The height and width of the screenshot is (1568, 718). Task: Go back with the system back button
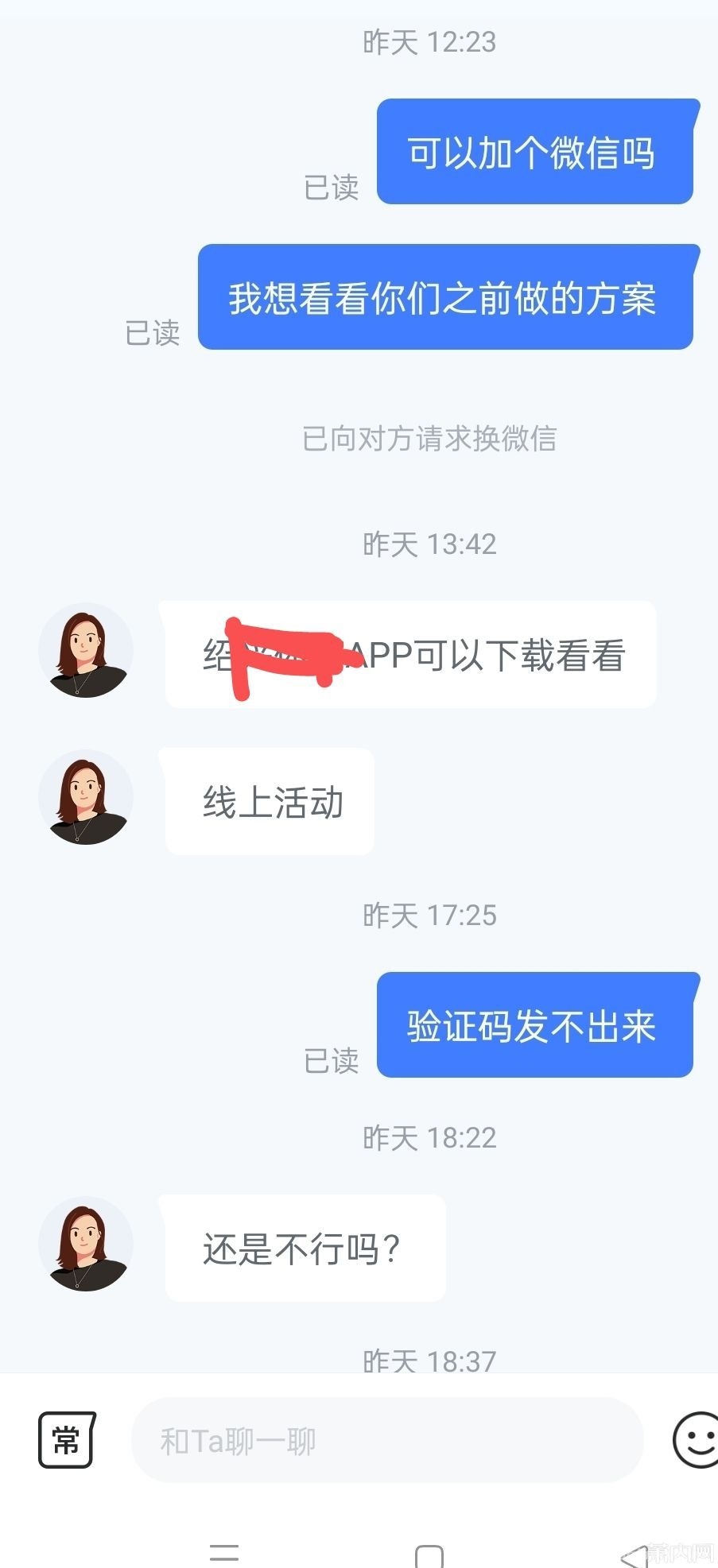pos(635,1555)
